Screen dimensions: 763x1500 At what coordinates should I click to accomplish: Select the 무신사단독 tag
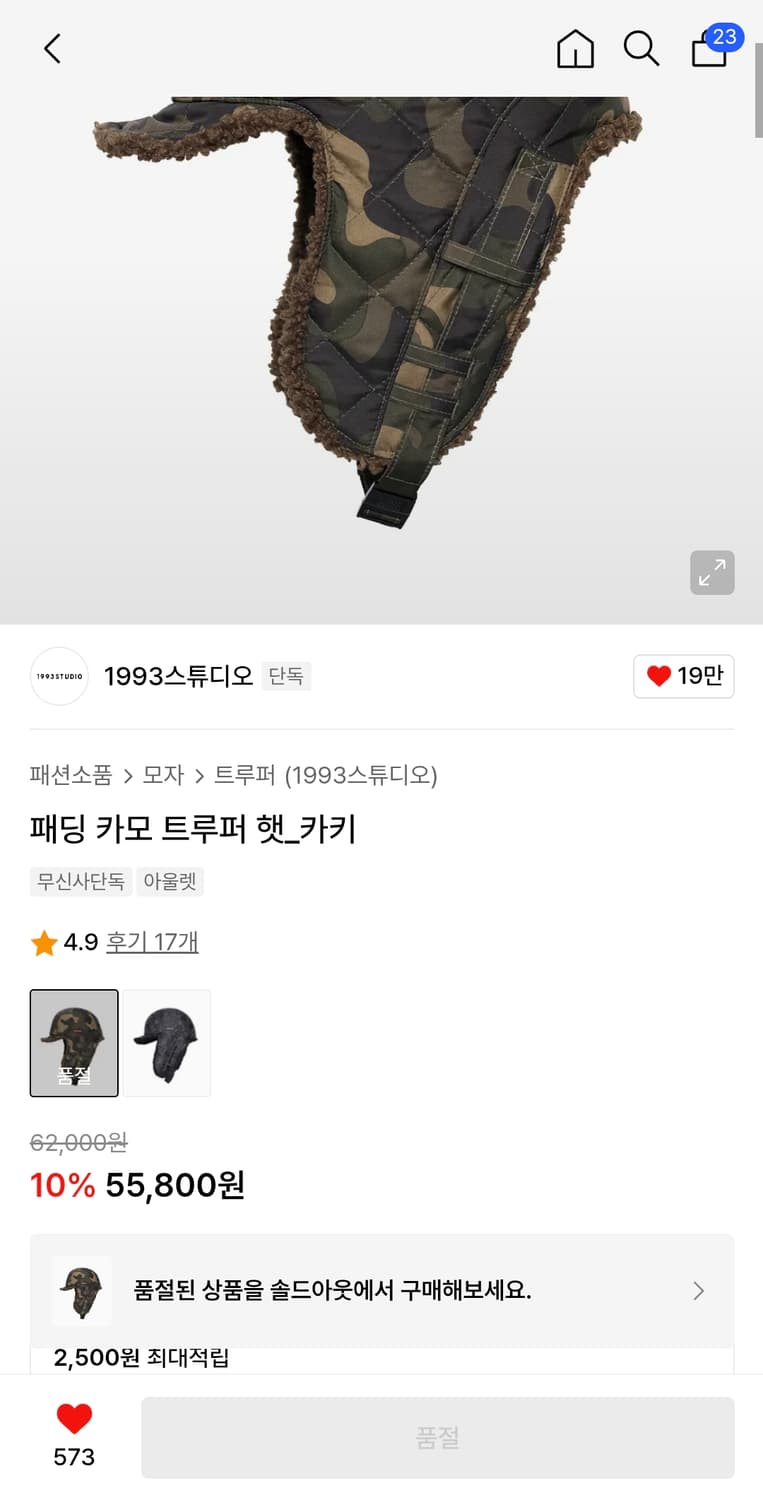click(80, 882)
